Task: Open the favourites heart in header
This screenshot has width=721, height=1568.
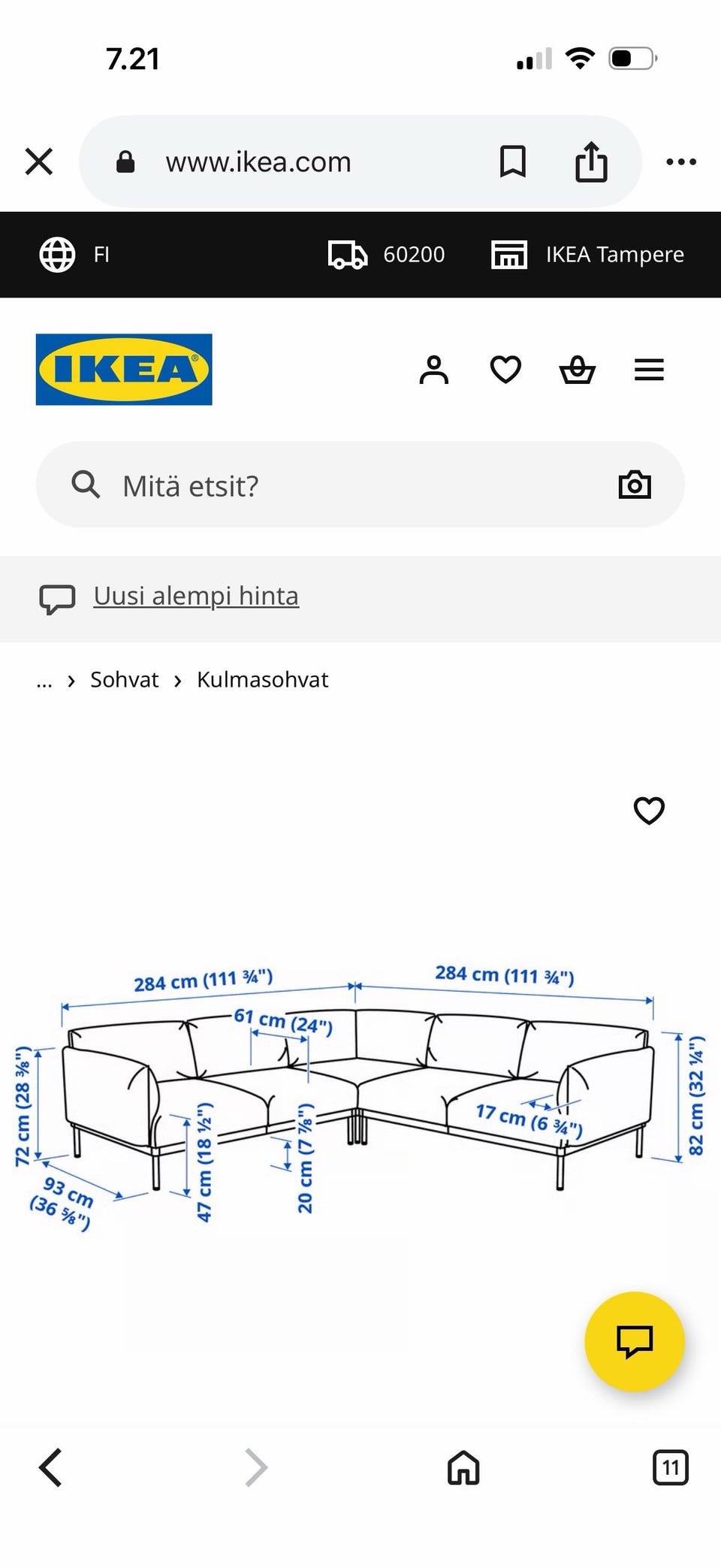Action: (x=505, y=370)
